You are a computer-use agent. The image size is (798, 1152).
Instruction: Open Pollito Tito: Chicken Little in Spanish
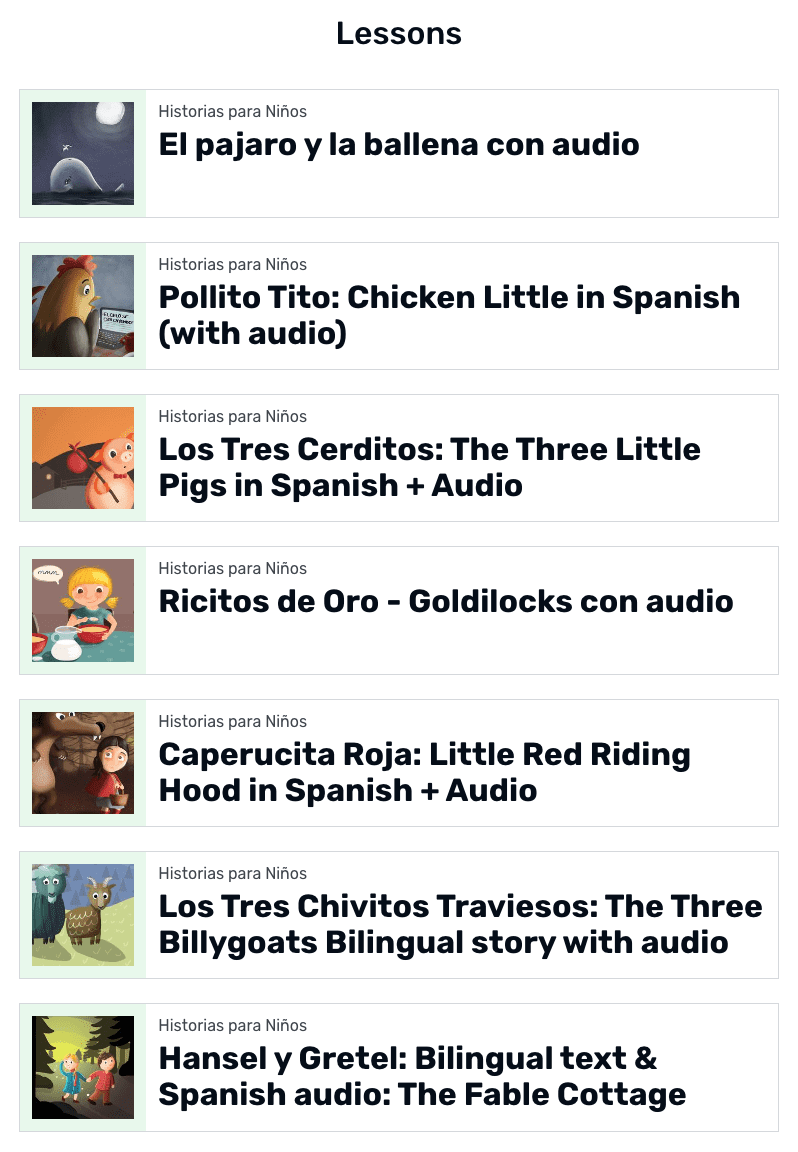click(449, 315)
